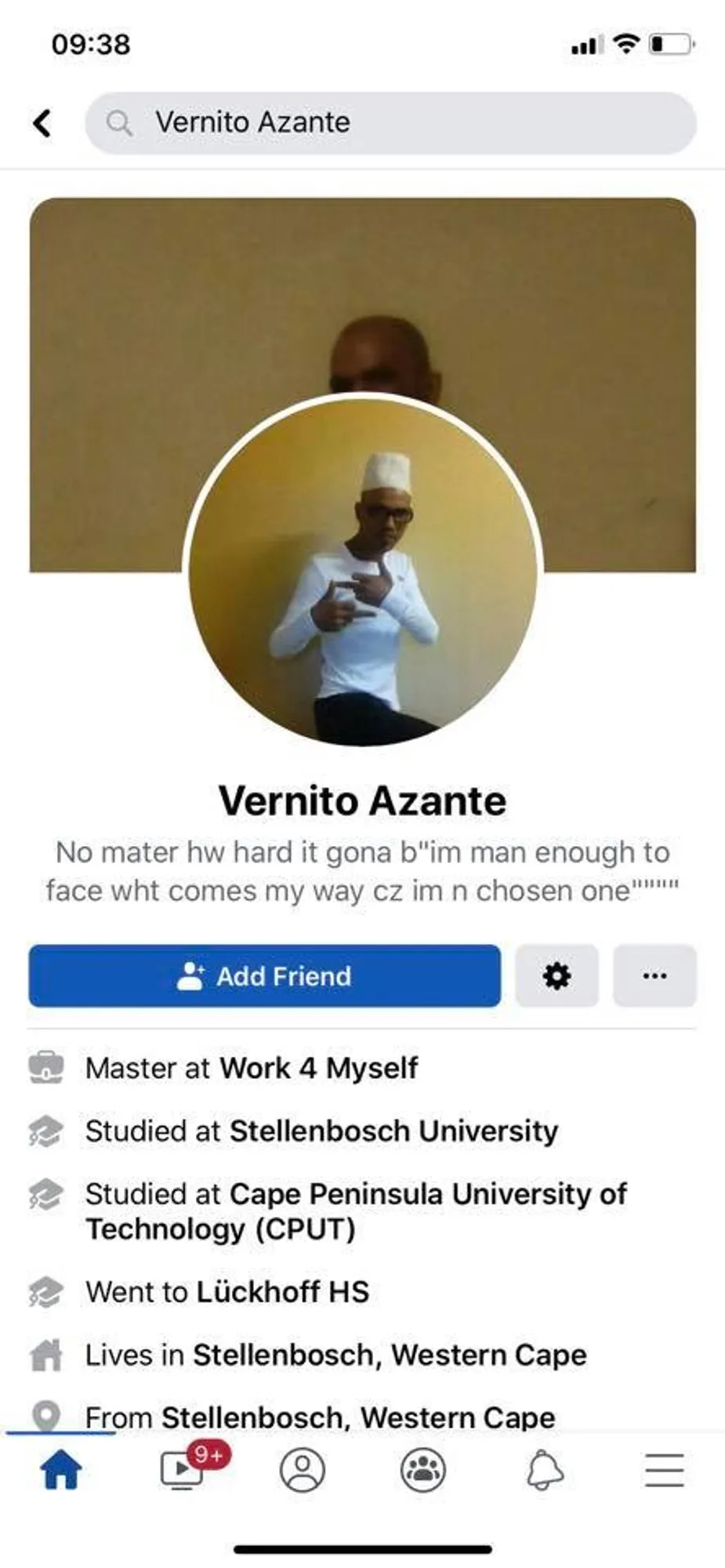The image size is (725, 1568).
Task: Add Vernito Azante as a friend
Action: 264,976
